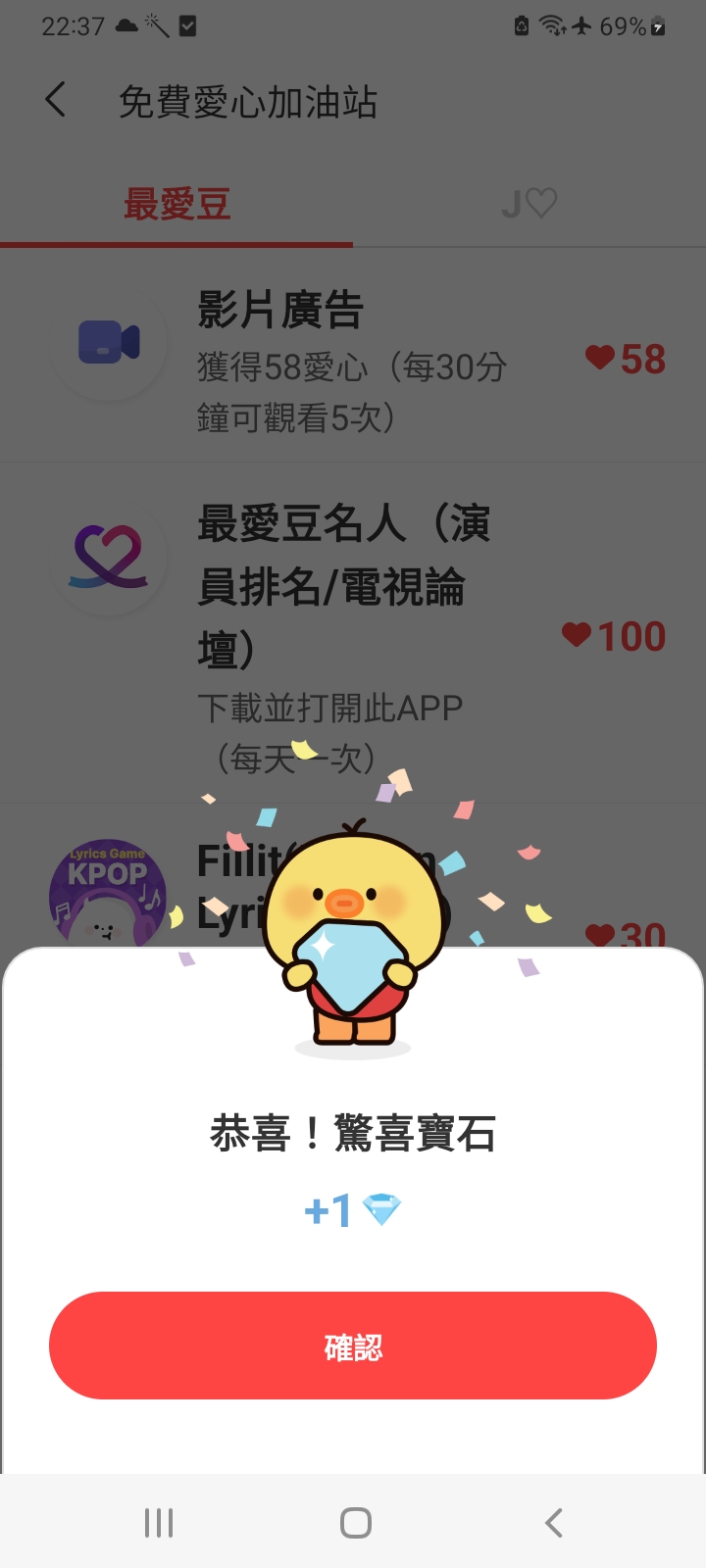The height and width of the screenshot is (1568, 706).
Task: Go back from 免費愛心加油站 page
Action: pos(56,100)
